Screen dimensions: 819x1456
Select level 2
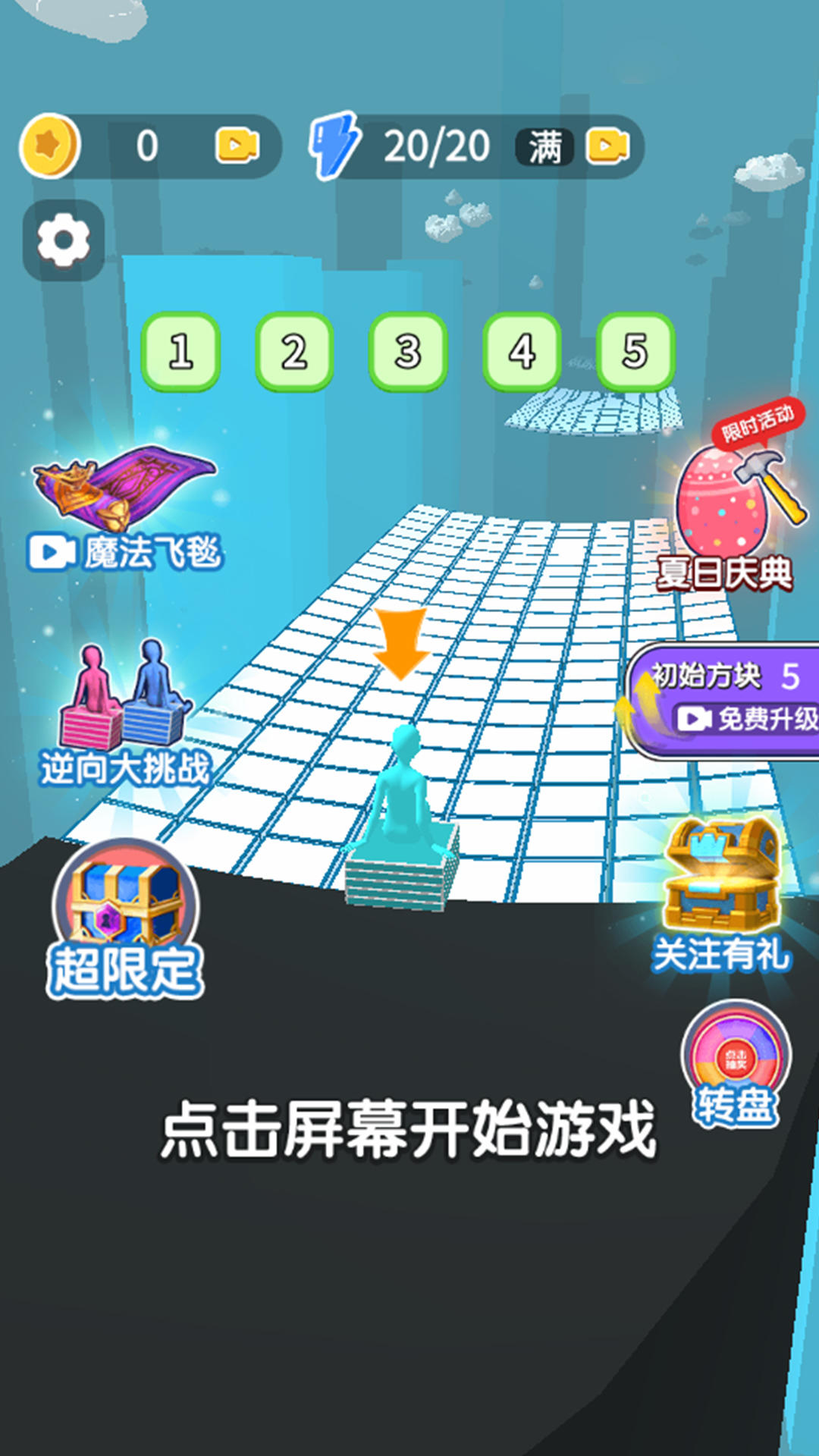294,351
